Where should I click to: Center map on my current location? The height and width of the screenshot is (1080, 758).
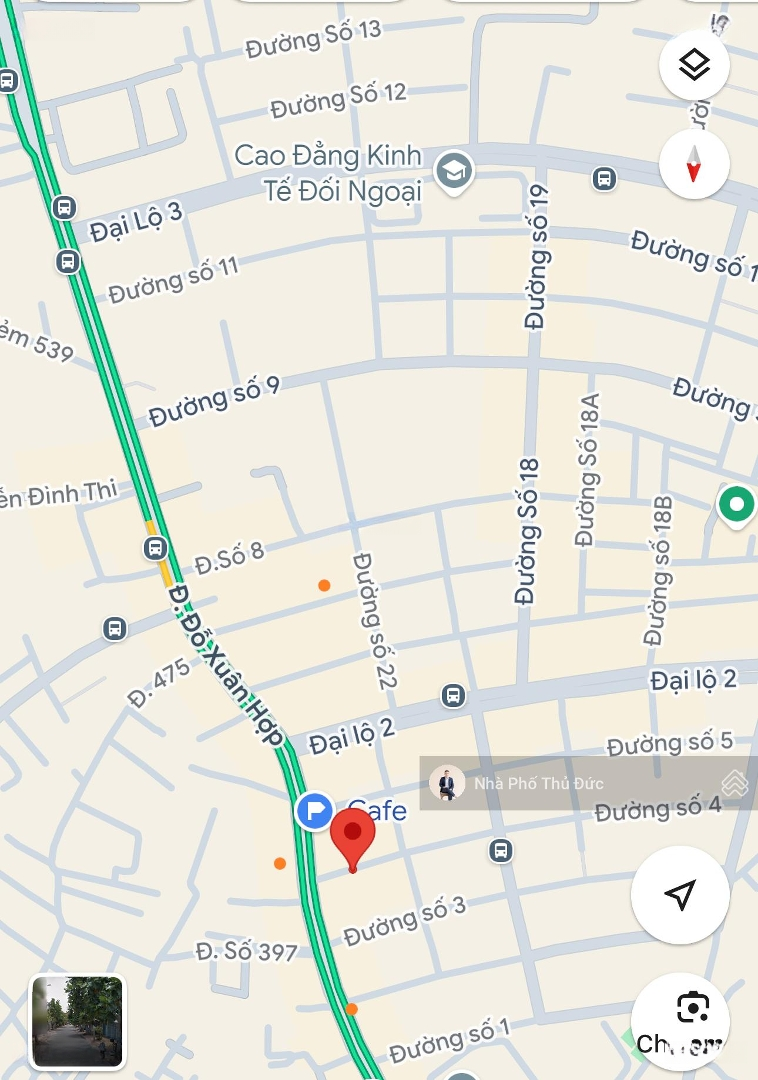(680, 895)
